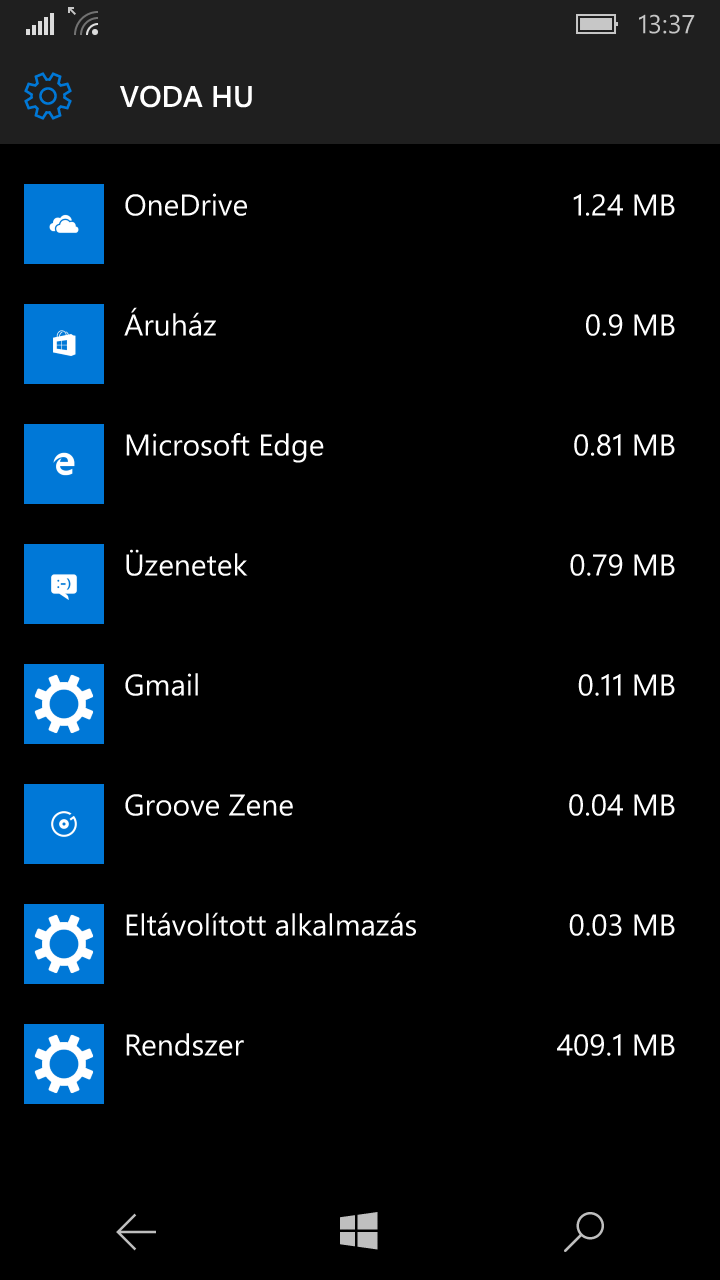
Task: Select the Gmail usage row
Action: [360, 704]
